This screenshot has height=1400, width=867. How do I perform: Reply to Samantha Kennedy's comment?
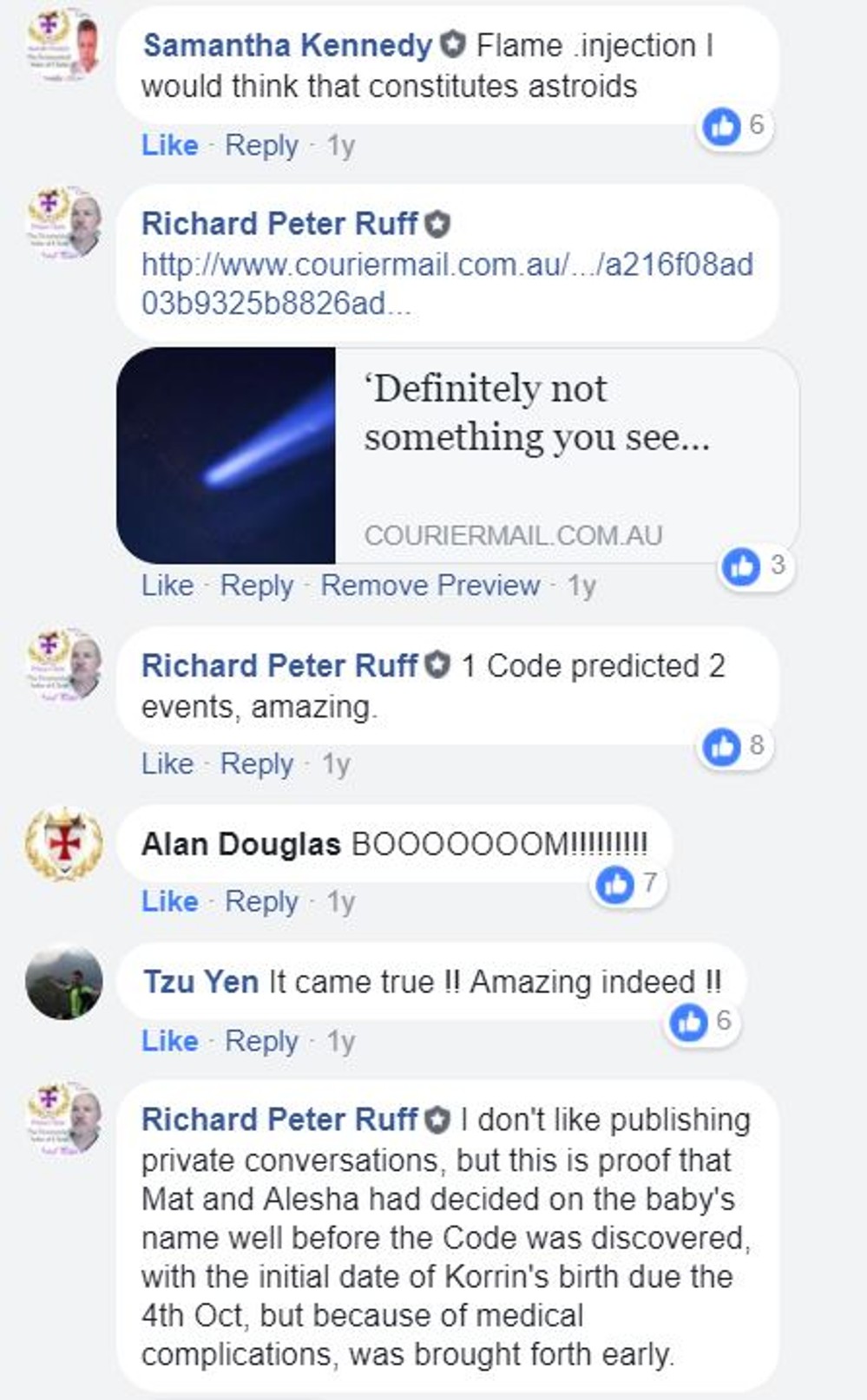[261, 145]
